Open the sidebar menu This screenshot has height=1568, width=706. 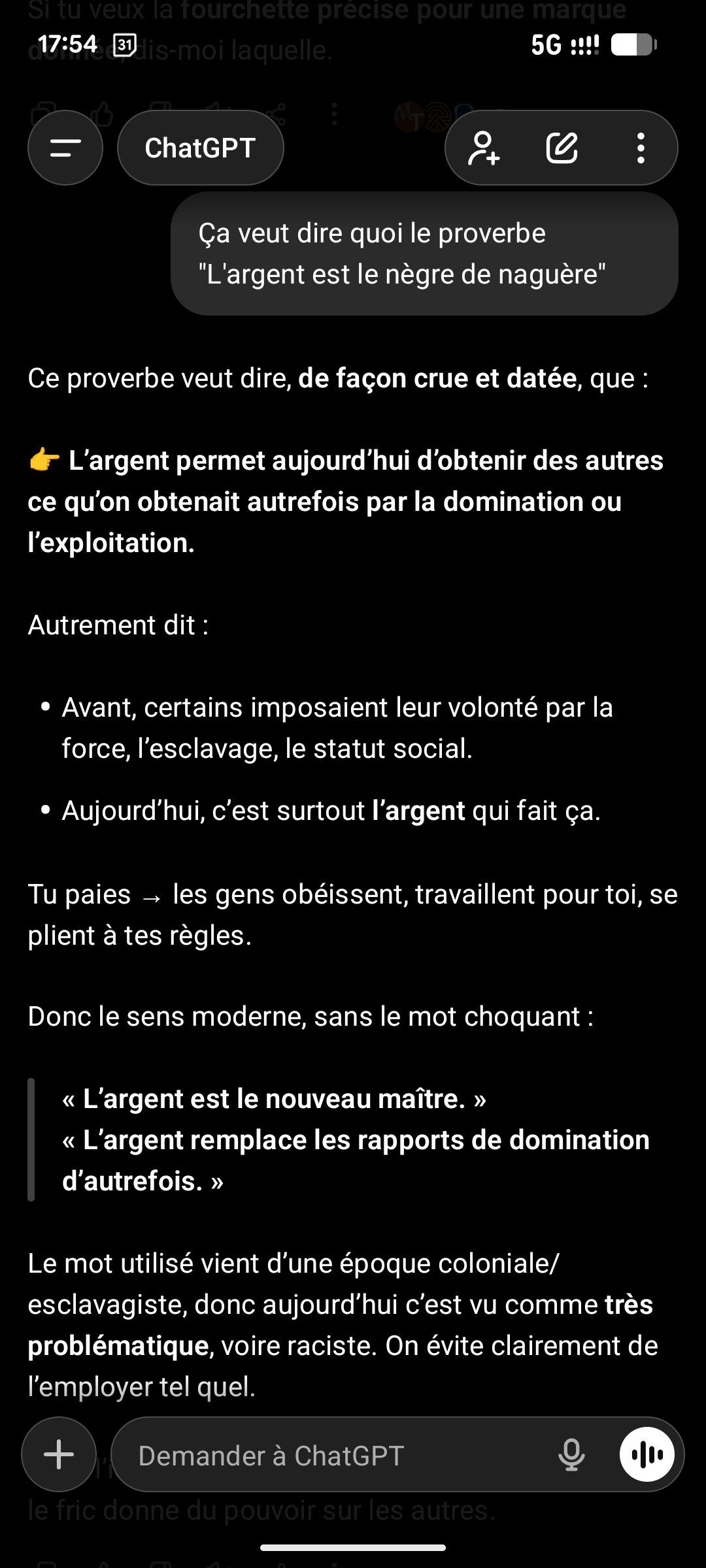point(65,148)
